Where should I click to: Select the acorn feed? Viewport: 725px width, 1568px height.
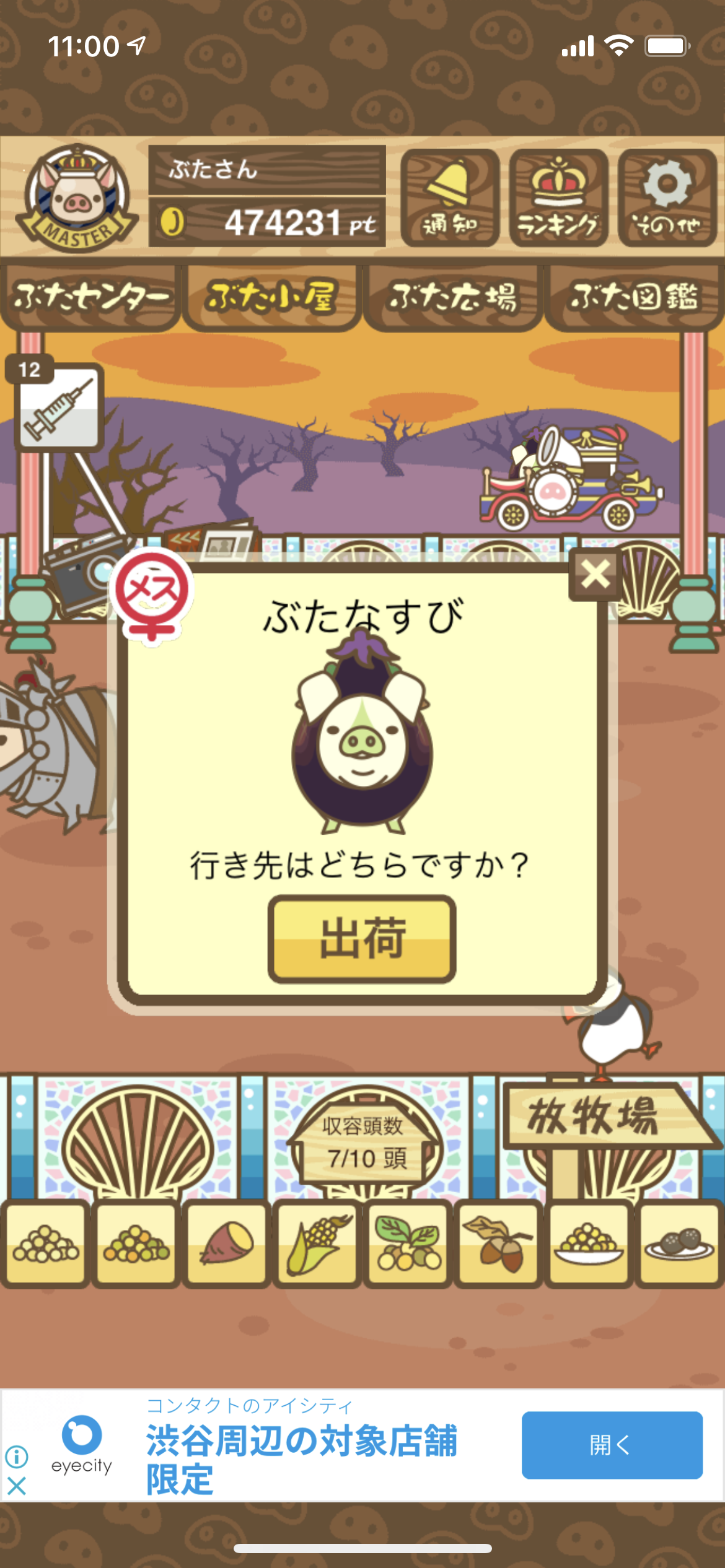[498, 1243]
